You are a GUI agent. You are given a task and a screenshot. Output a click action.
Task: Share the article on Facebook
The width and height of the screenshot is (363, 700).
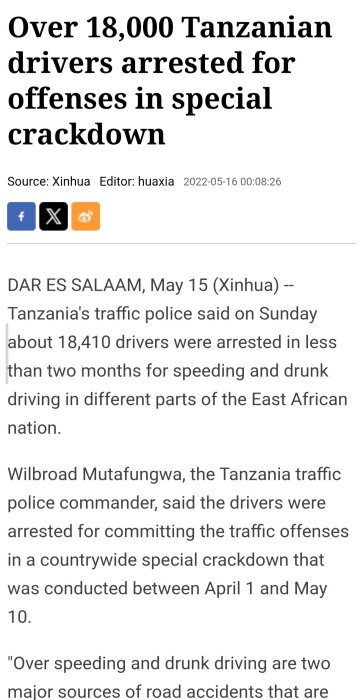click(21, 217)
